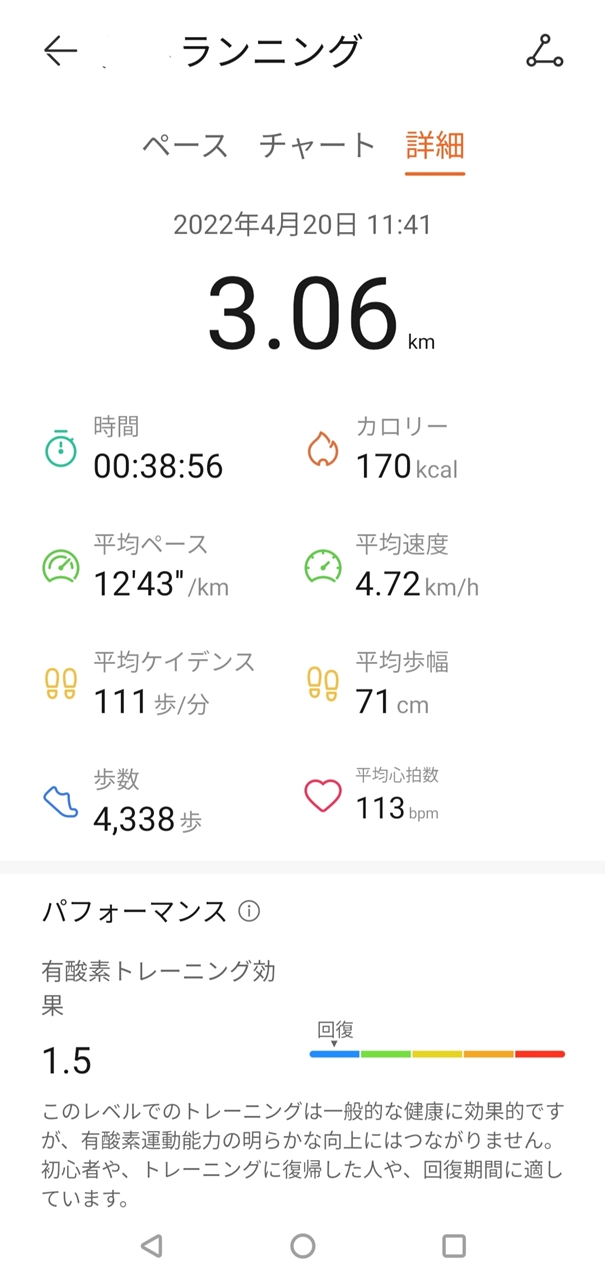Switch to the ペース tab
Image resolution: width=605 pixels, height=1280 pixels.
(x=185, y=145)
